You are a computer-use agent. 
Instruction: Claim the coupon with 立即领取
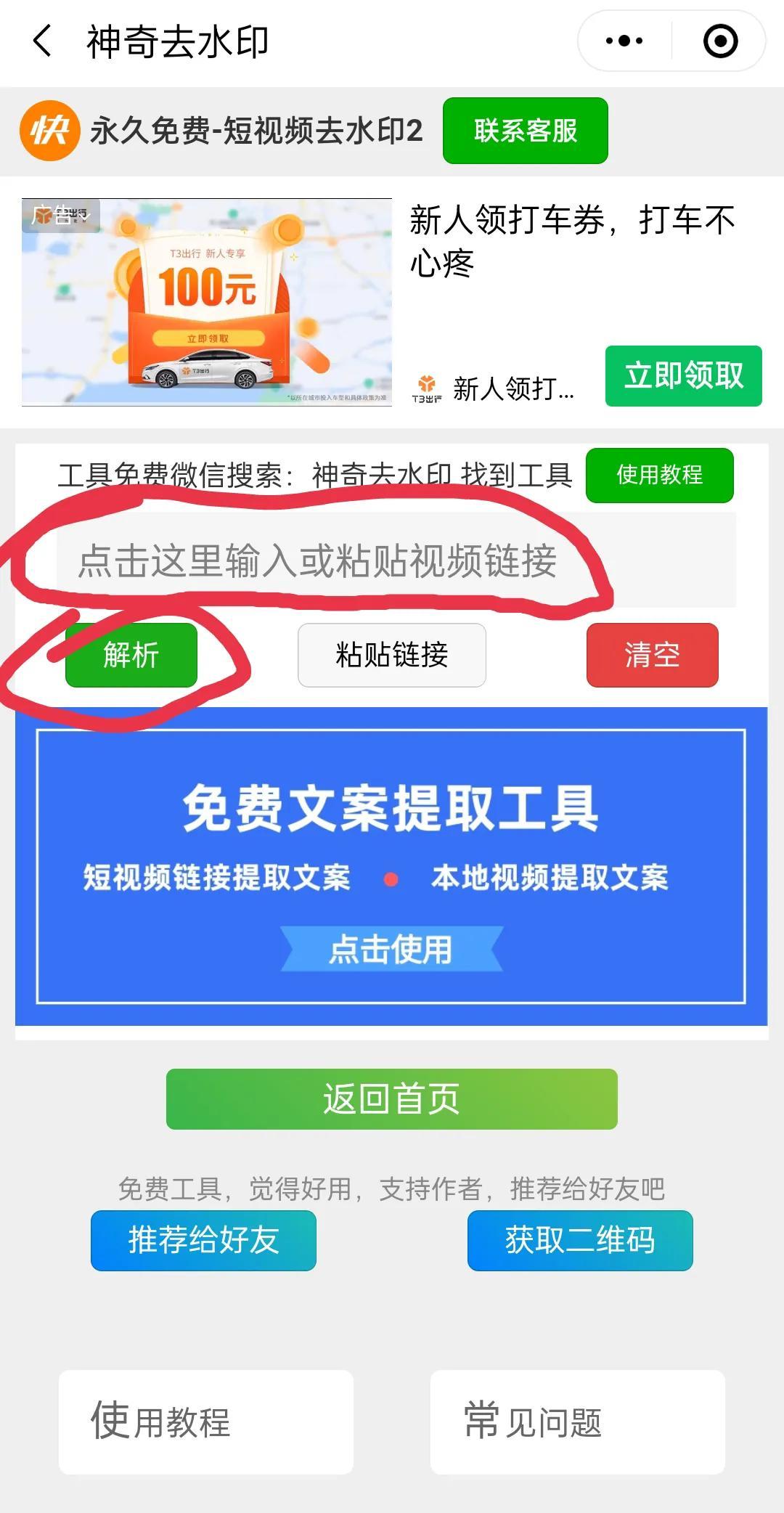click(683, 376)
